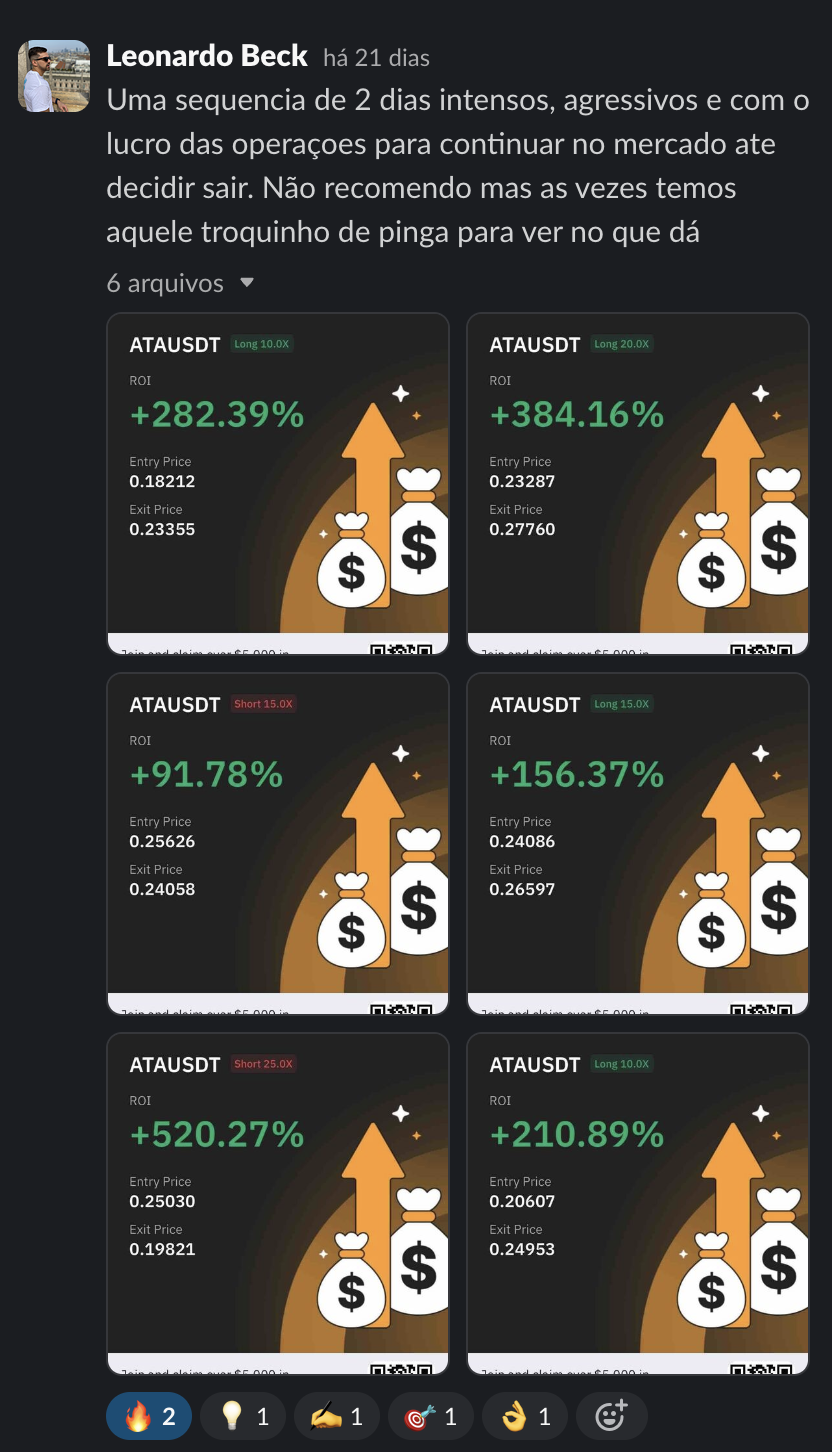React with the bullseye dart emoji

[x=431, y=1416]
